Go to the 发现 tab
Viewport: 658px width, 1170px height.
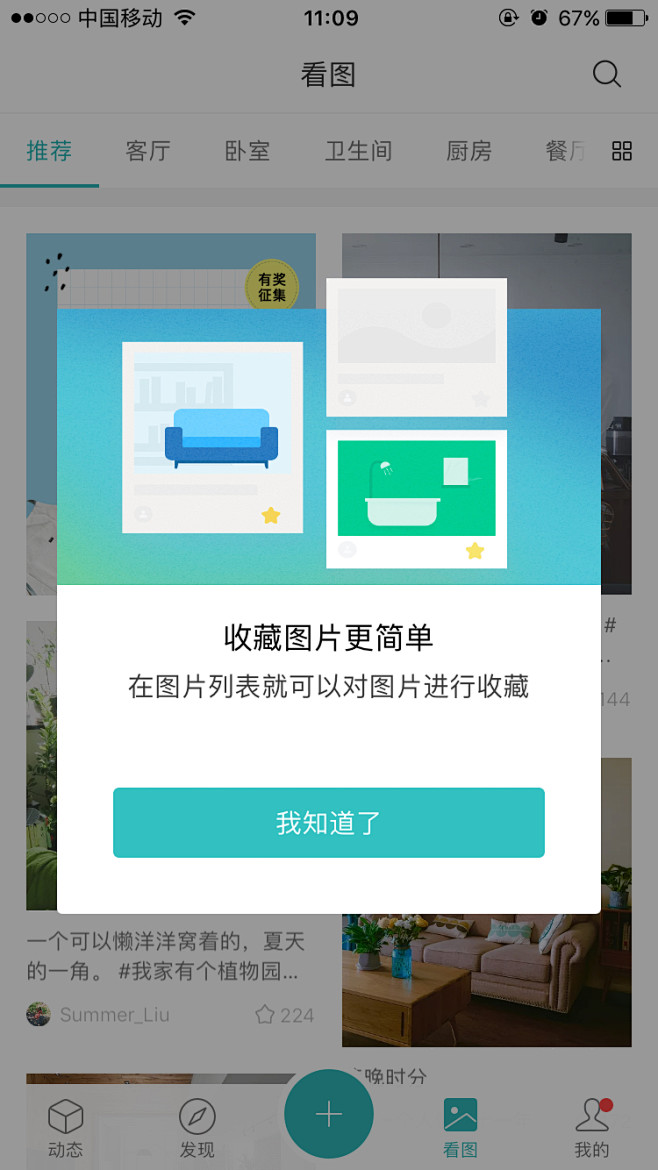point(197,1128)
